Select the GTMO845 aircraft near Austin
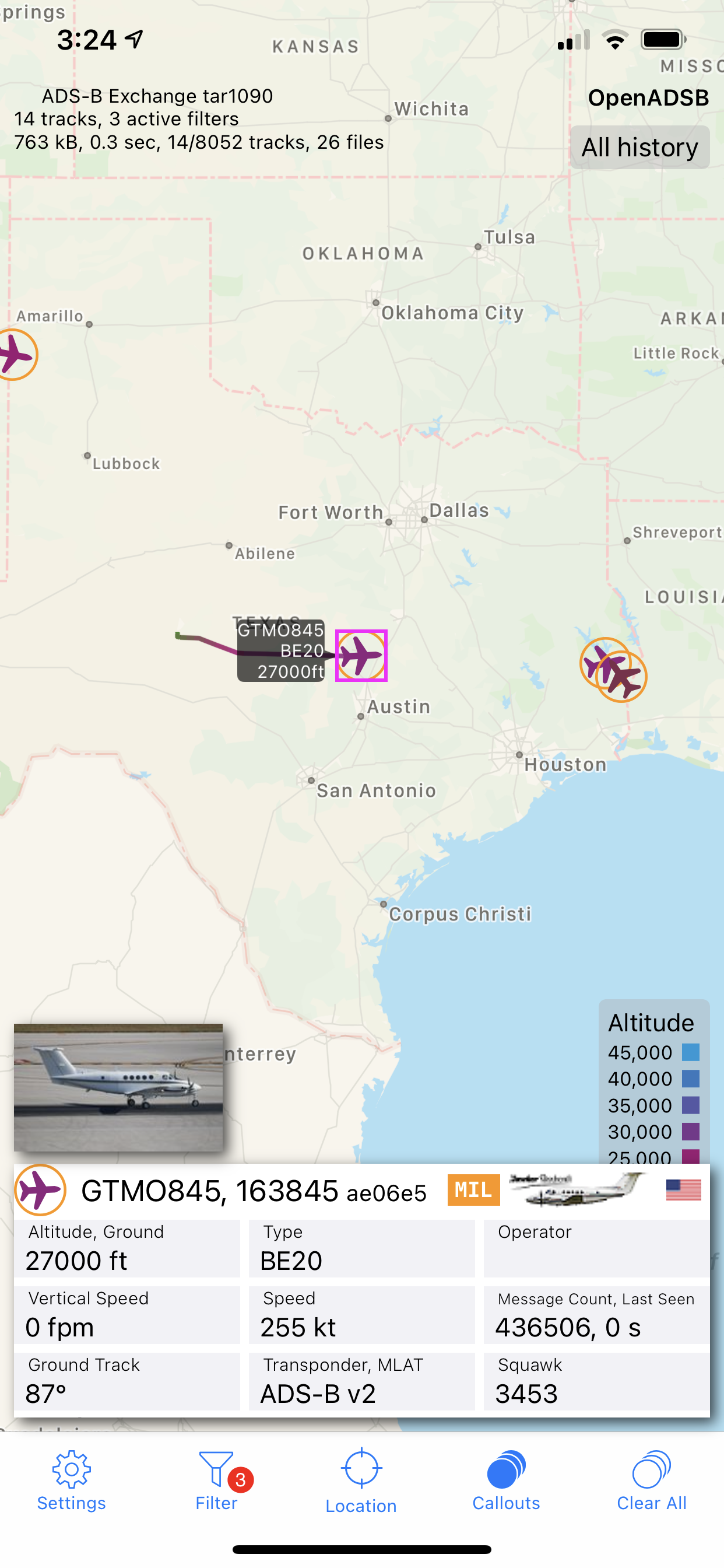This screenshot has height=1568, width=724. (361, 656)
